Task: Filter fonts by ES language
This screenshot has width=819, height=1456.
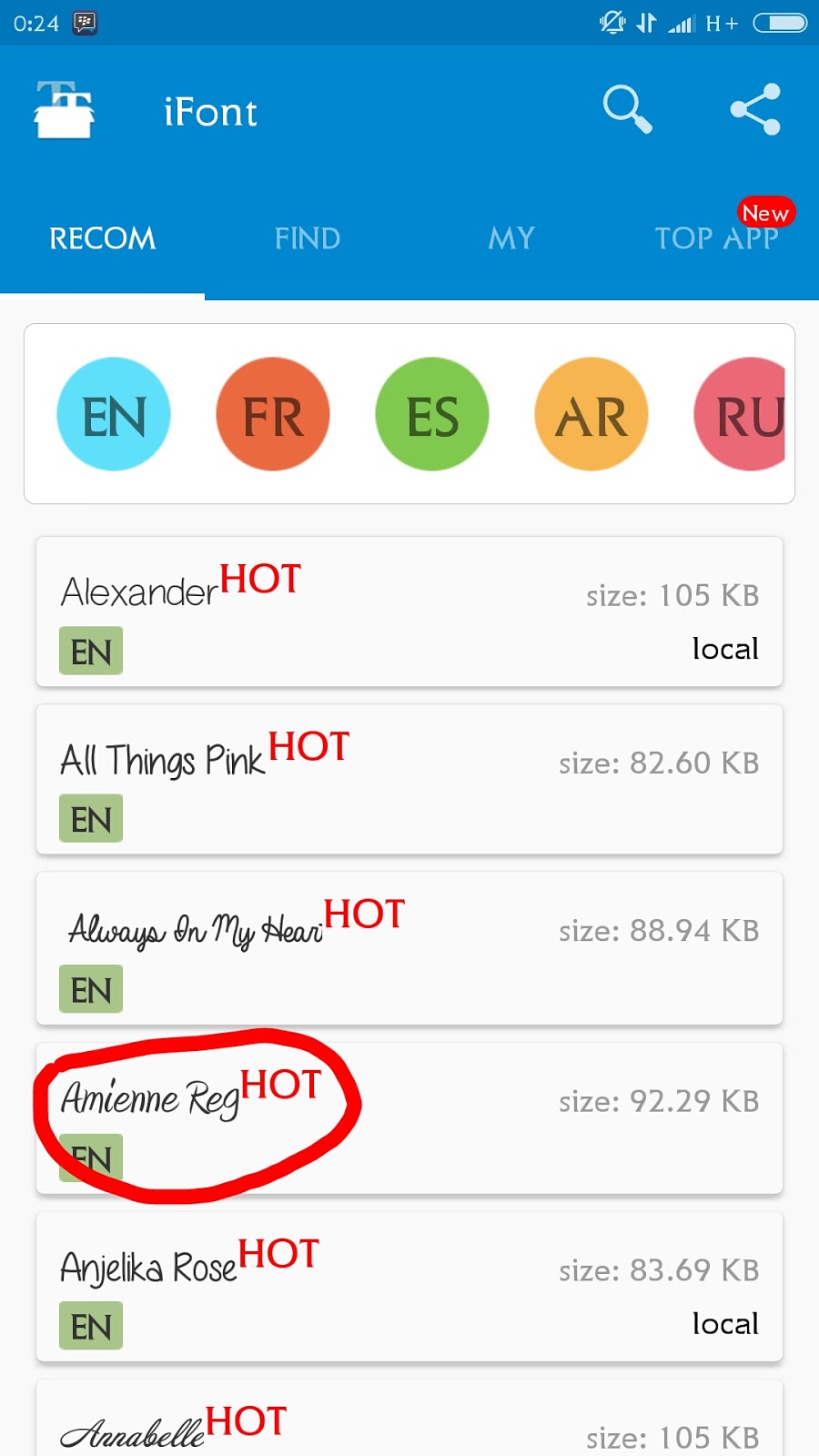Action: [432, 414]
